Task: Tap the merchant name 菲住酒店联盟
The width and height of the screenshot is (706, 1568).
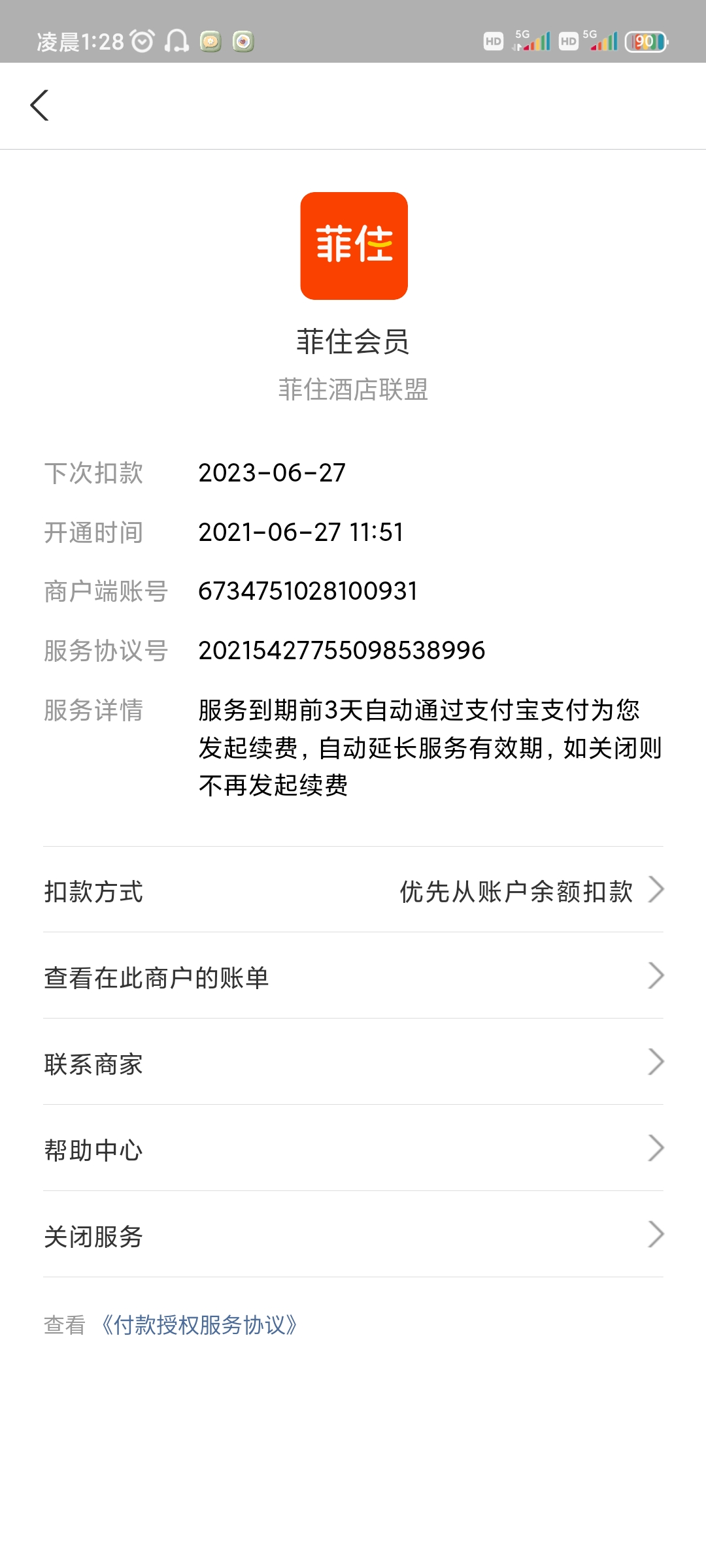Action: pyautogui.click(x=353, y=387)
